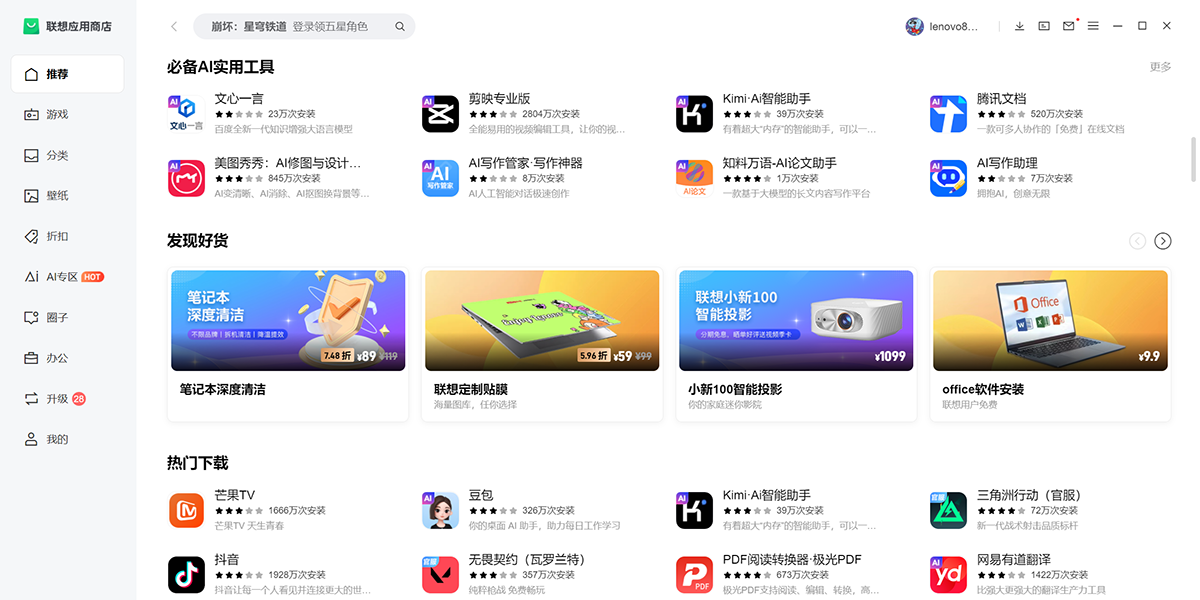The width and height of the screenshot is (1200, 600).
Task: Switch to 游戏 in the sidebar
Action: pyautogui.click(x=58, y=115)
